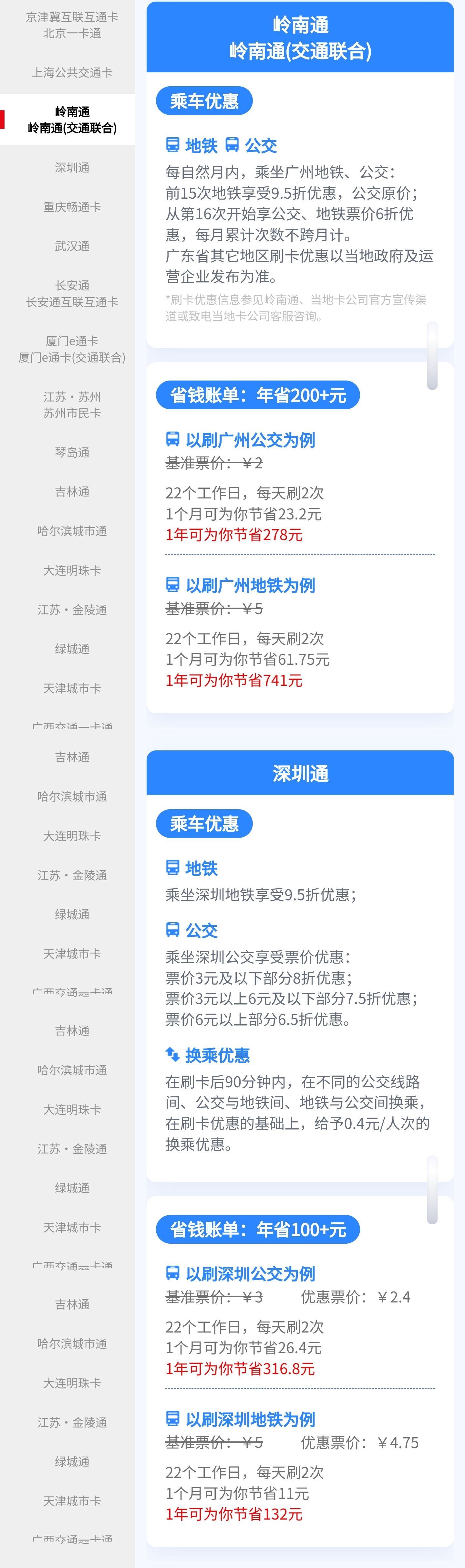Screen dimensions: 465x1568
Task: Select 江苏·苏州 苏州市民卡
Action: tap(72, 405)
